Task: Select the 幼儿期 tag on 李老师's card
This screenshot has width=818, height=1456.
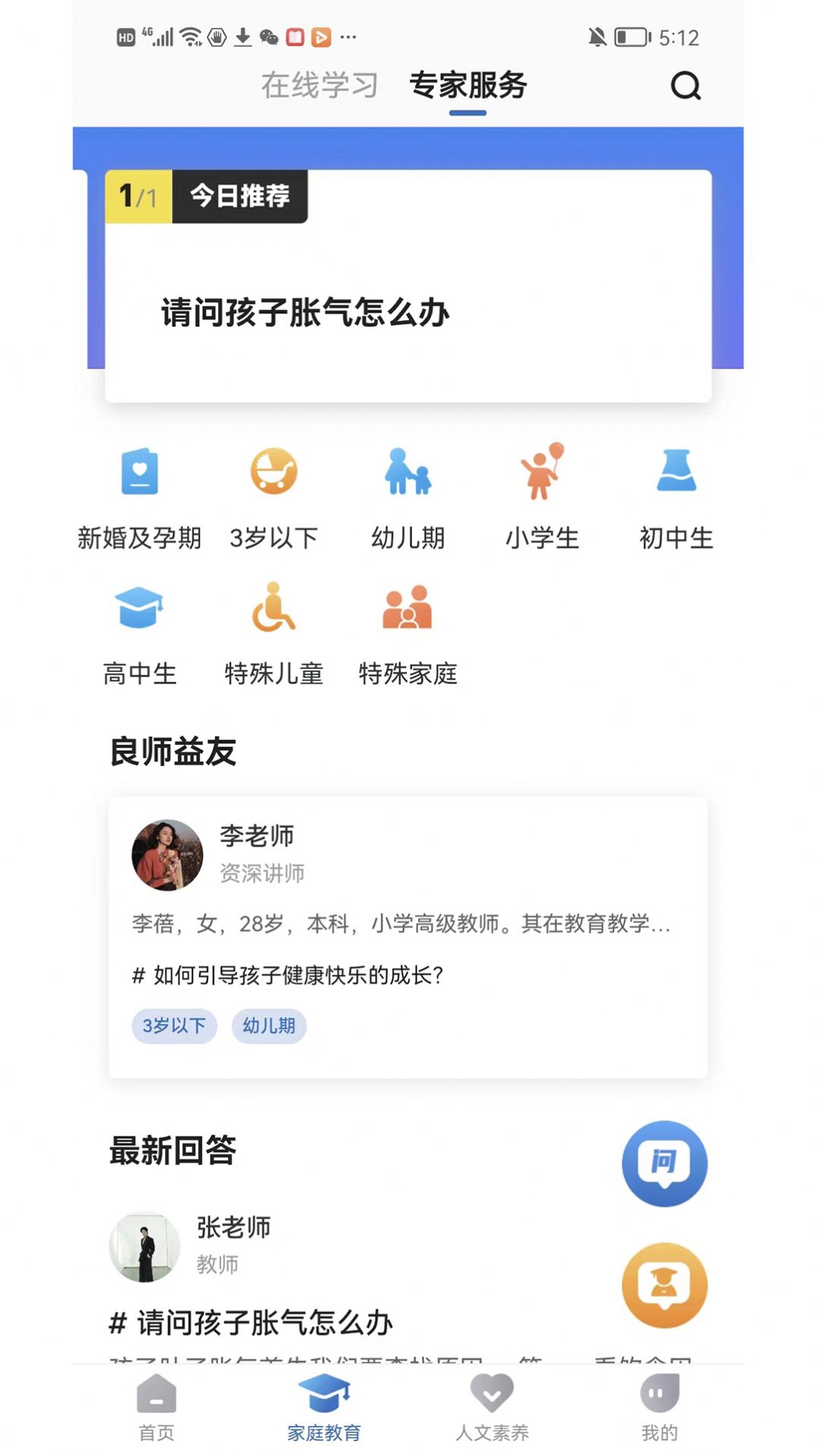Action: [268, 1026]
